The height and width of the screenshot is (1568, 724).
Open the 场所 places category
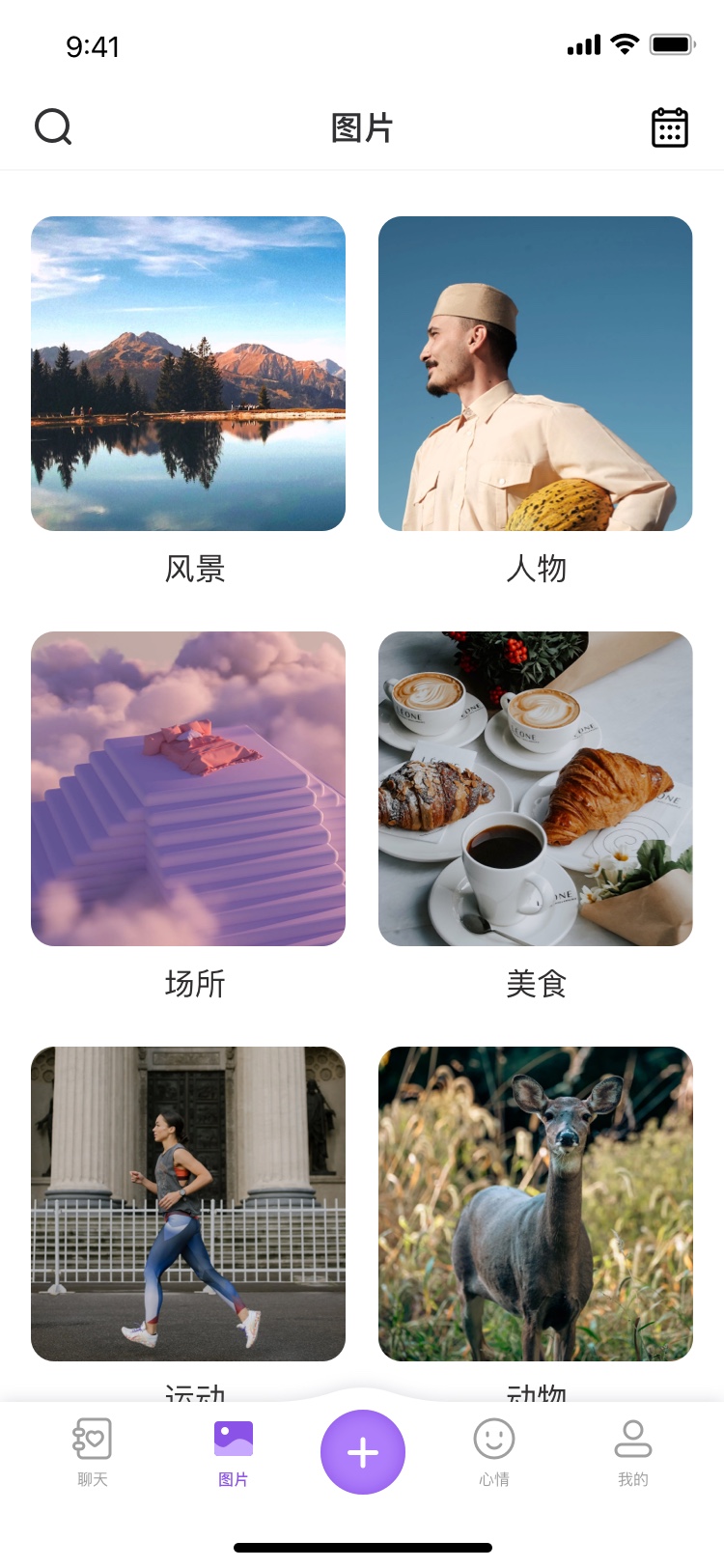pos(188,789)
